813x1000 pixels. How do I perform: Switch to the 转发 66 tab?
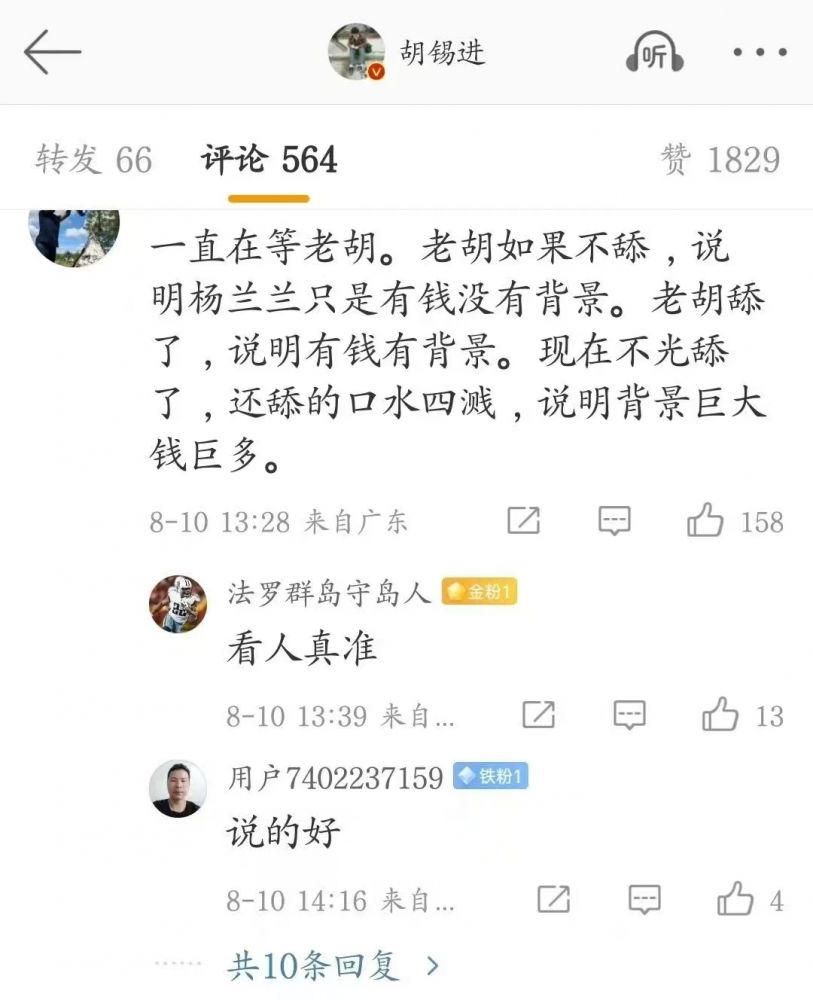(94, 160)
